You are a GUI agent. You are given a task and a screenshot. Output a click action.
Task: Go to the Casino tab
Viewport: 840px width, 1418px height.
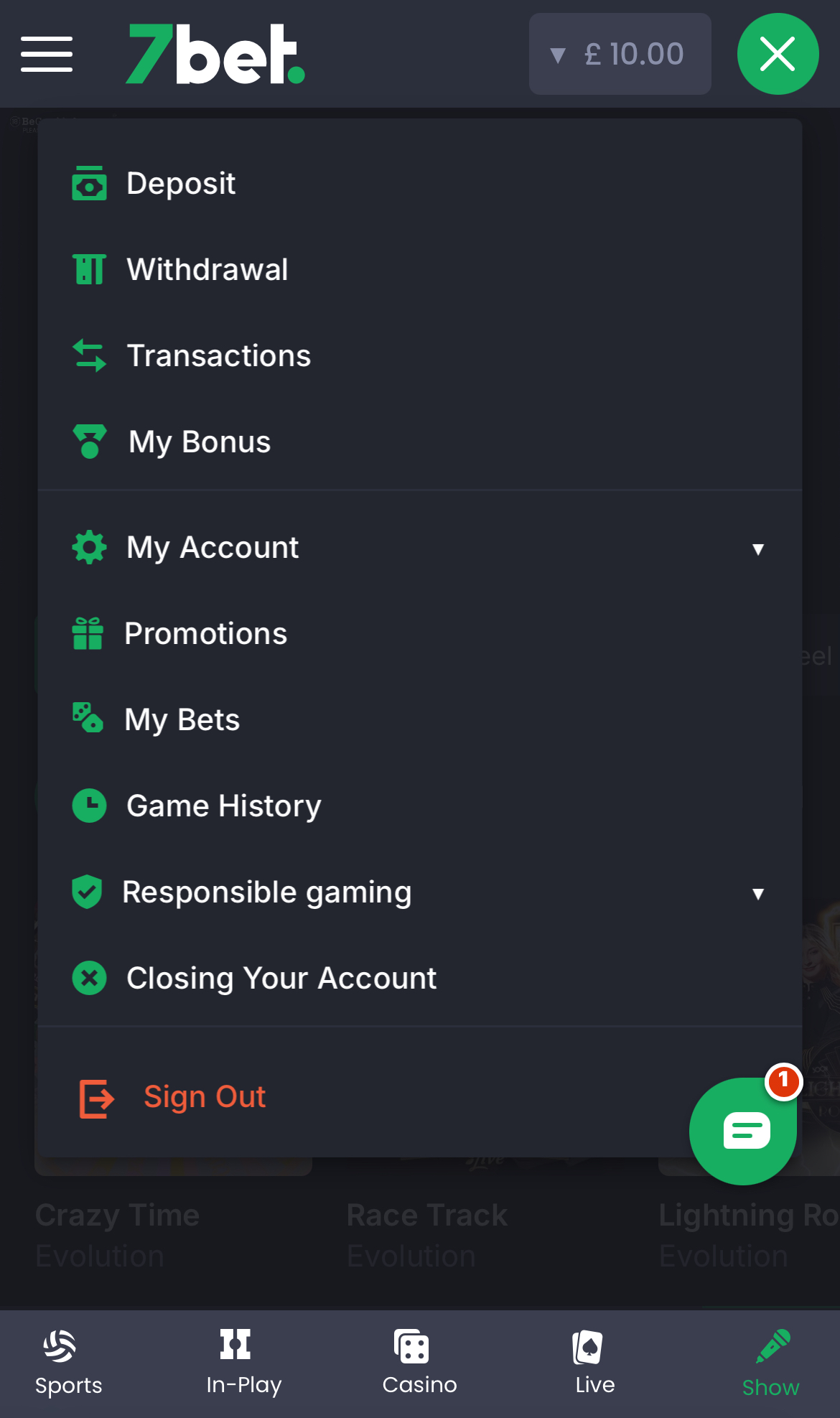[x=419, y=1361]
